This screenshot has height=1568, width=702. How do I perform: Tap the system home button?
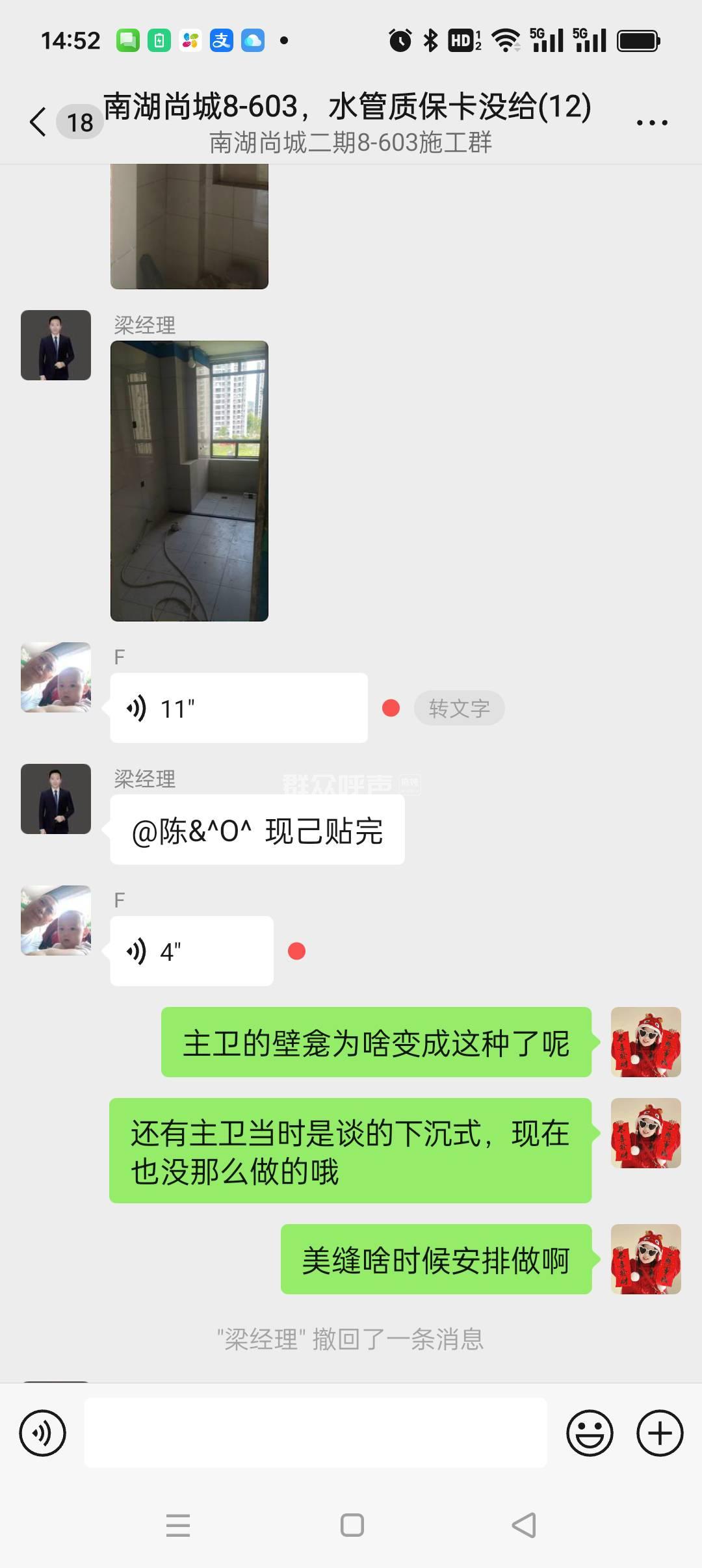(352, 1525)
